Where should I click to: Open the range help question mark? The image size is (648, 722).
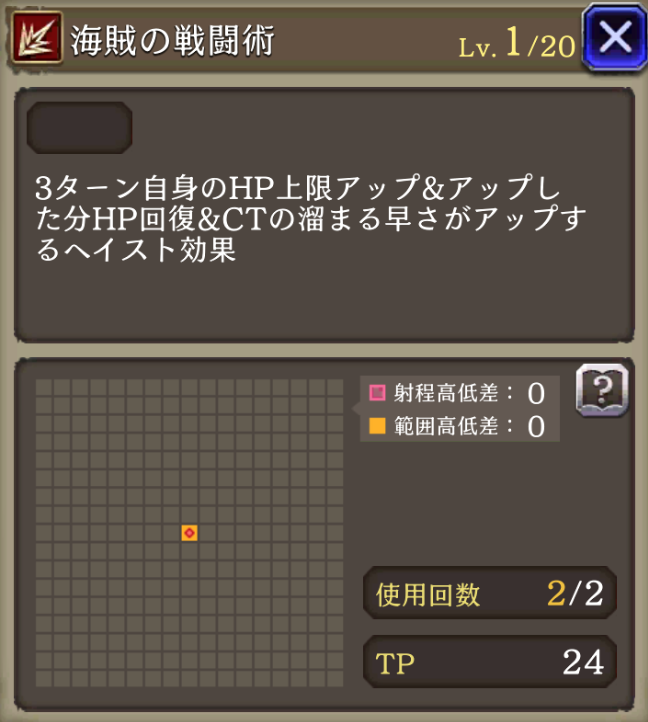click(x=601, y=390)
